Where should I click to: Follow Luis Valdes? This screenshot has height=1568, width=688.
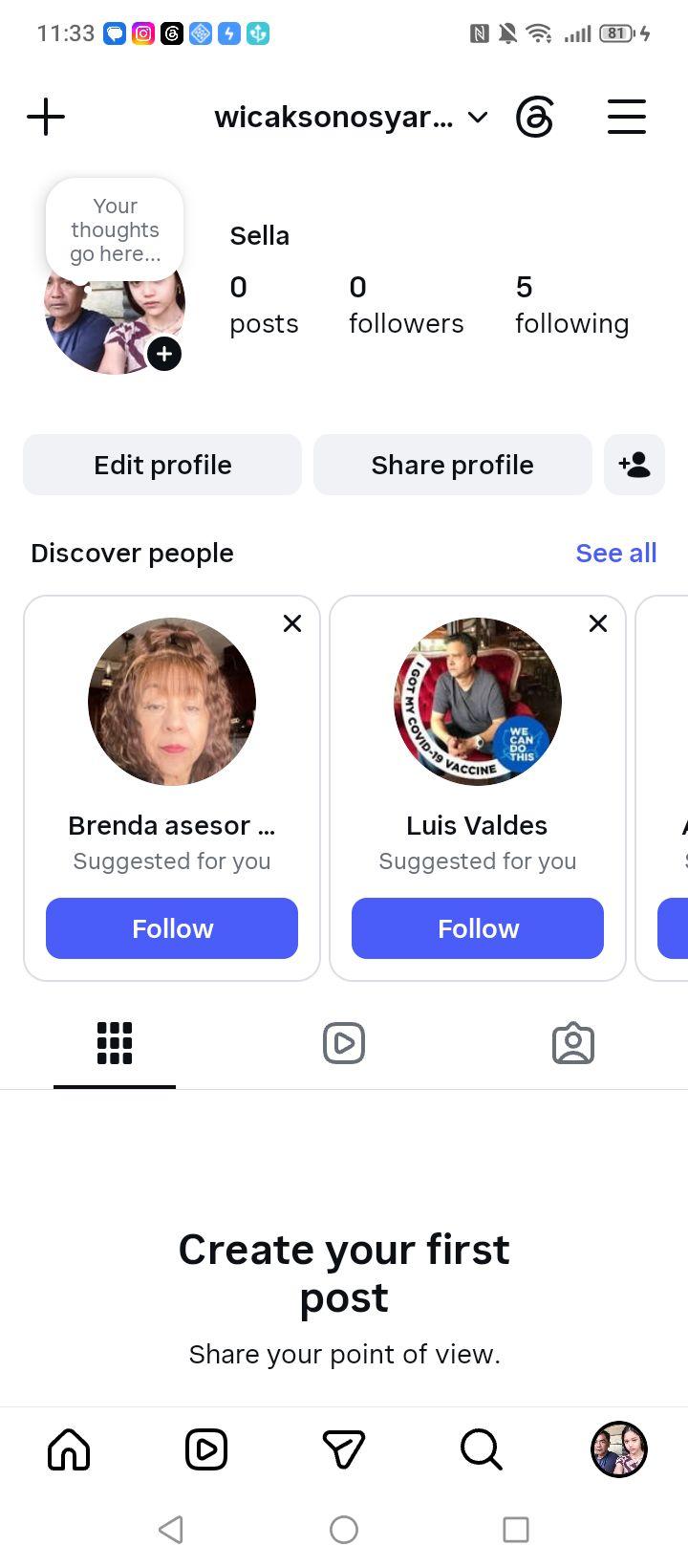478,928
